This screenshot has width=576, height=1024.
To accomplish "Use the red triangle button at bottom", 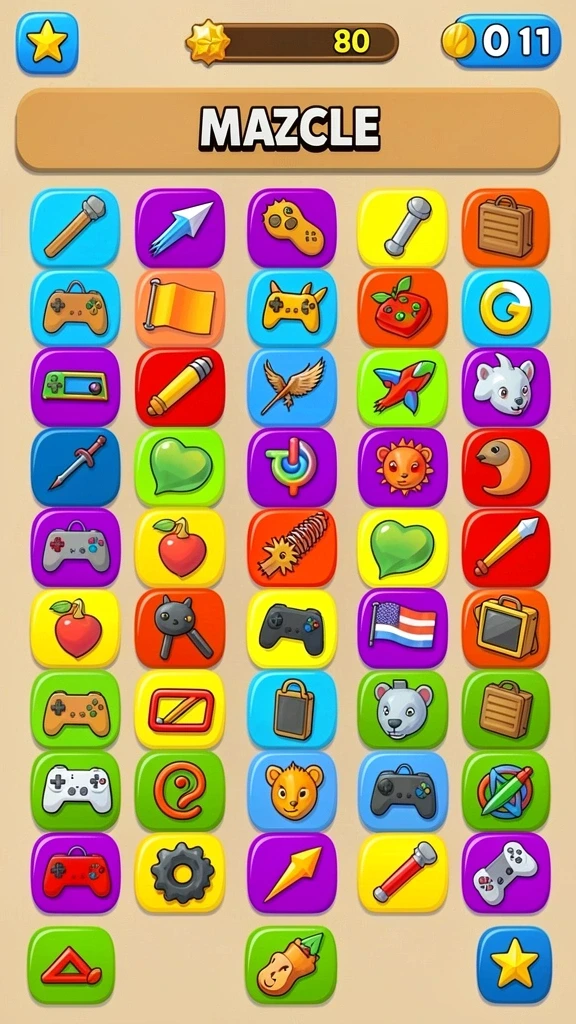I will click(x=71, y=965).
